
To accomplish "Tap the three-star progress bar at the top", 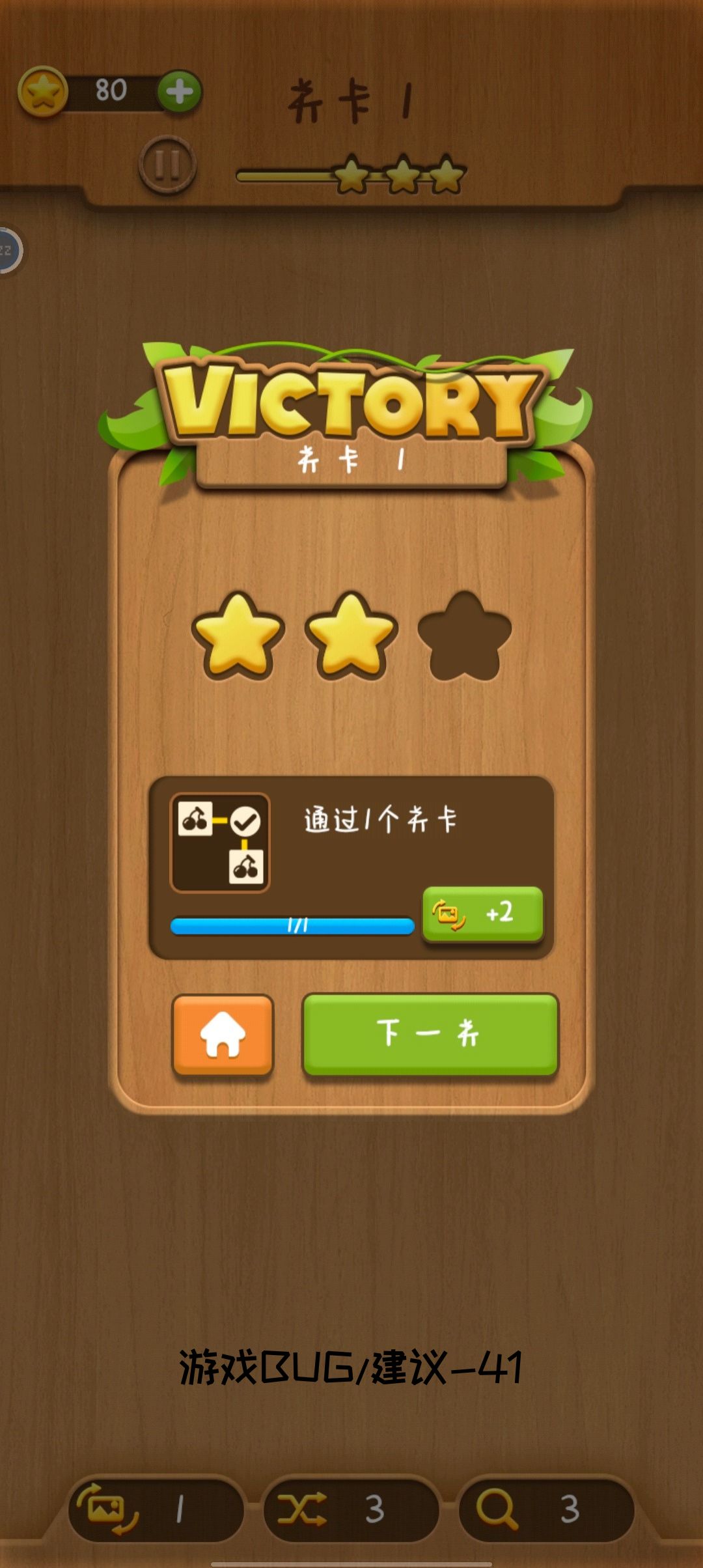I will coord(351,173).
